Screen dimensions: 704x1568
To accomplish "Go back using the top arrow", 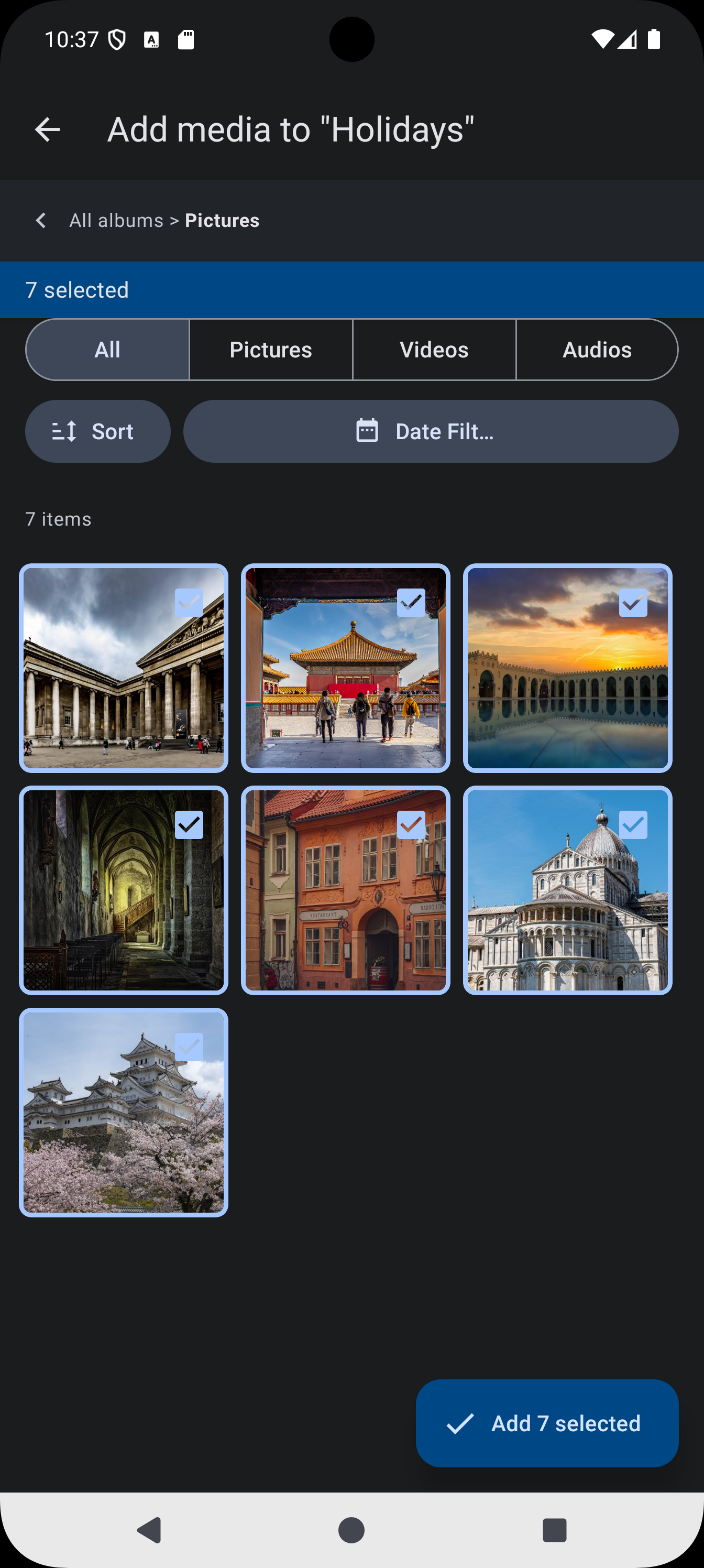I will pyautogui.click(x=48, y=129).
